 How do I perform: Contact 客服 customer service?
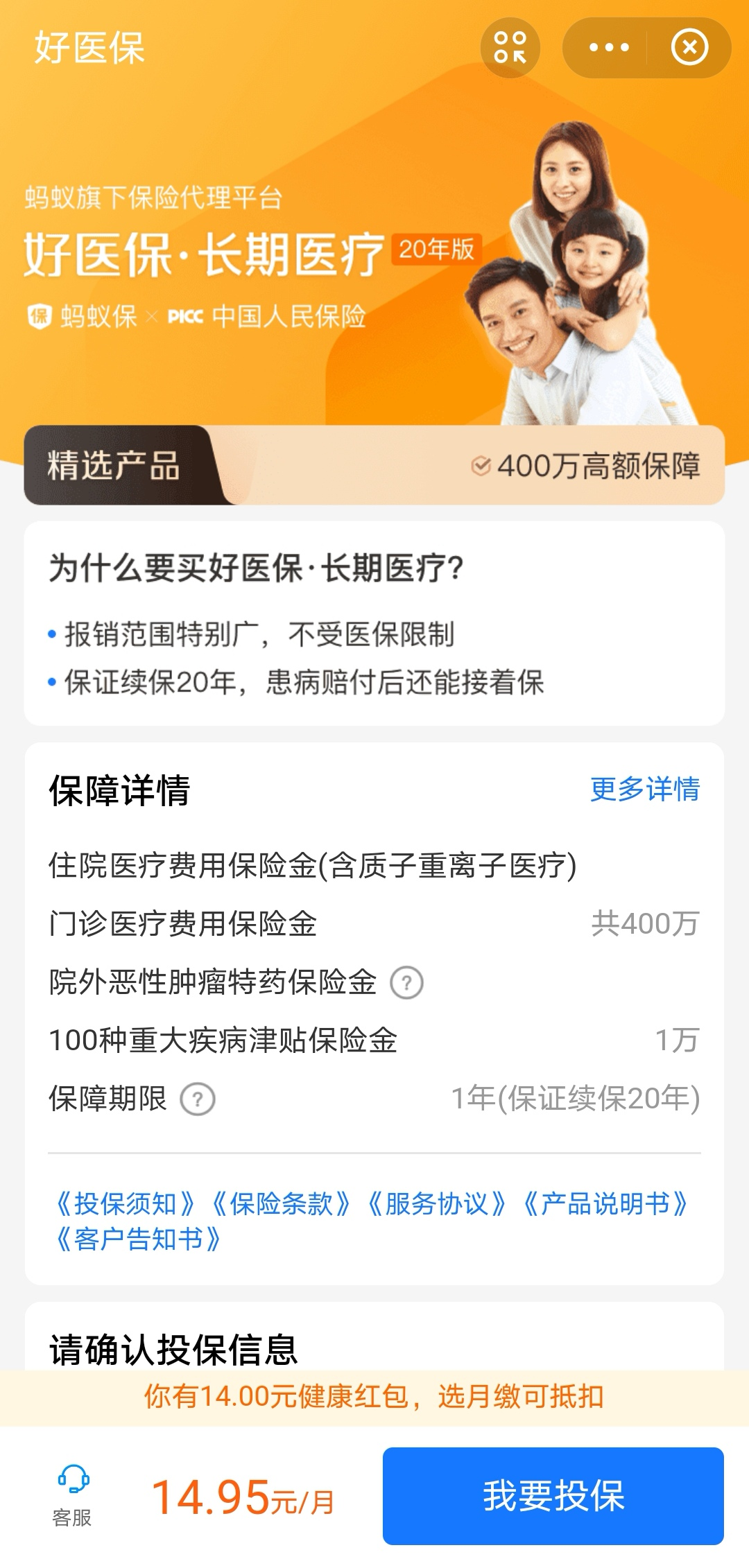click(72, 1496)
